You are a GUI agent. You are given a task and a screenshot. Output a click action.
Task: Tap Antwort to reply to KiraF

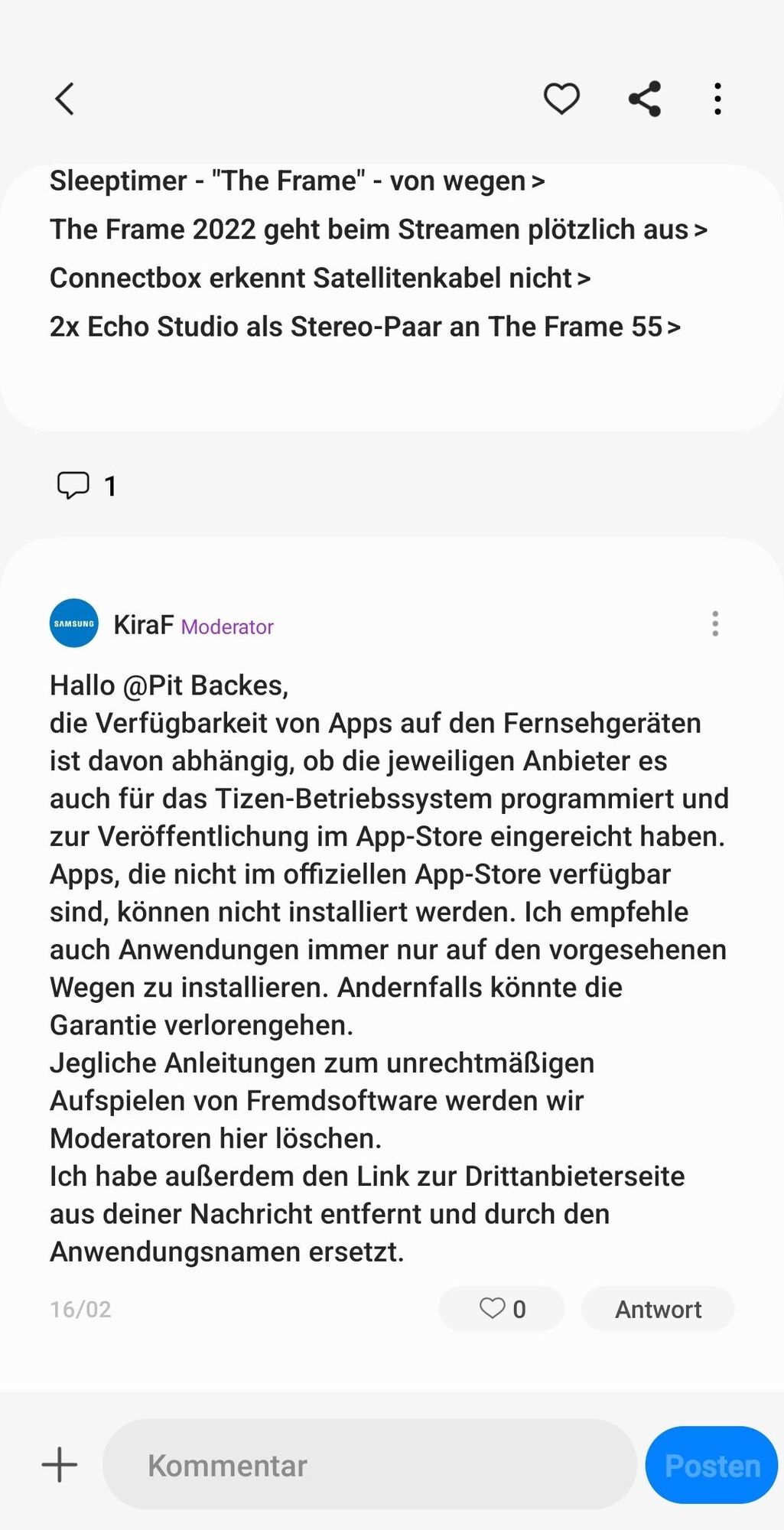click(x=658, y=1309)
